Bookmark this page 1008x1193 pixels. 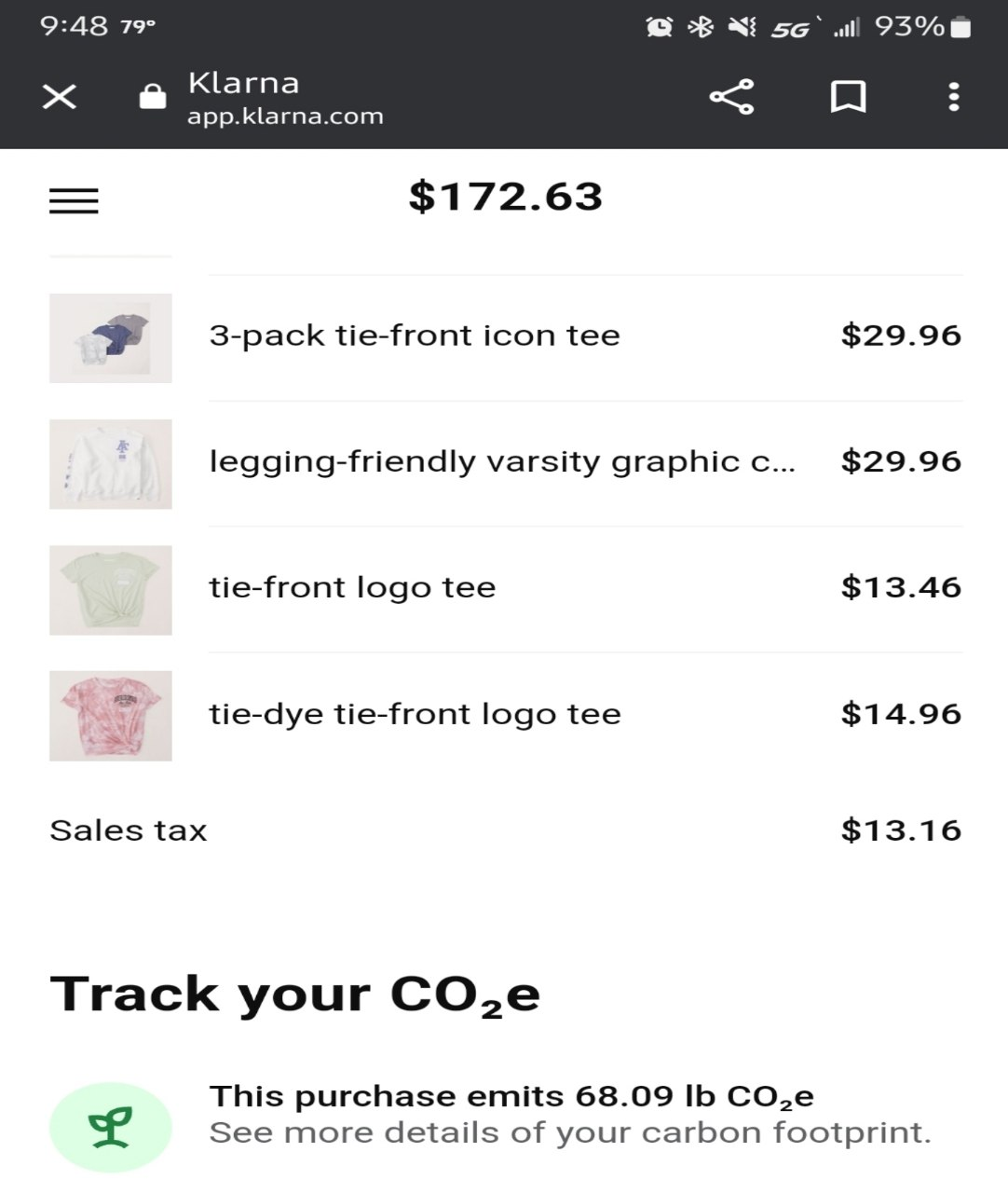point(848,97)
